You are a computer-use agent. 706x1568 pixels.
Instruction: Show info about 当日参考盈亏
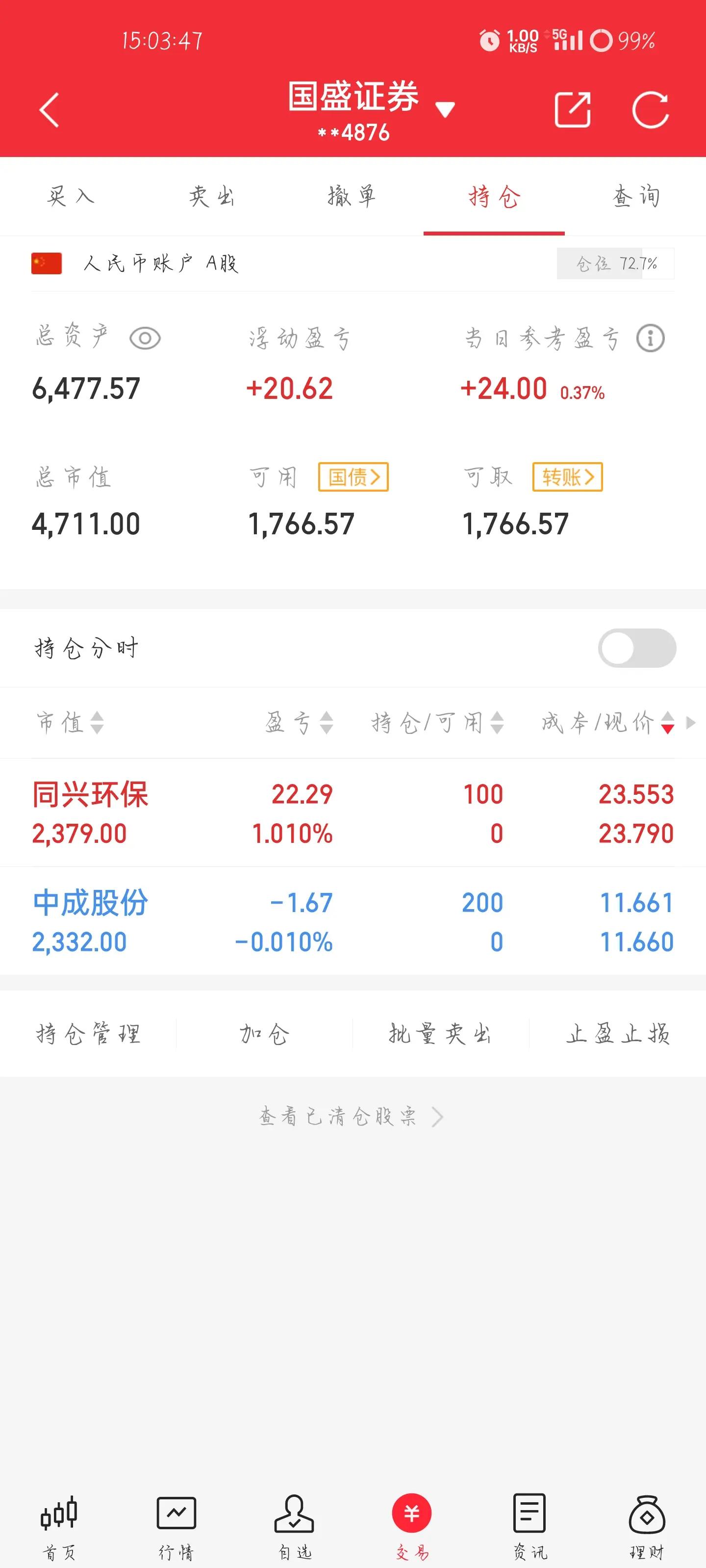[650, 339]
